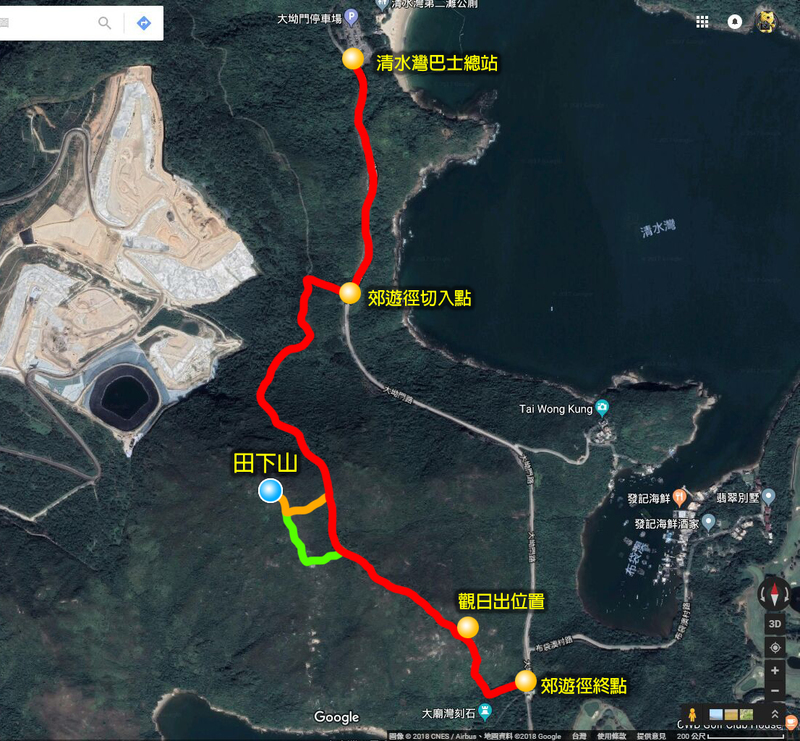Switch to 3D view

click(776, 623)
